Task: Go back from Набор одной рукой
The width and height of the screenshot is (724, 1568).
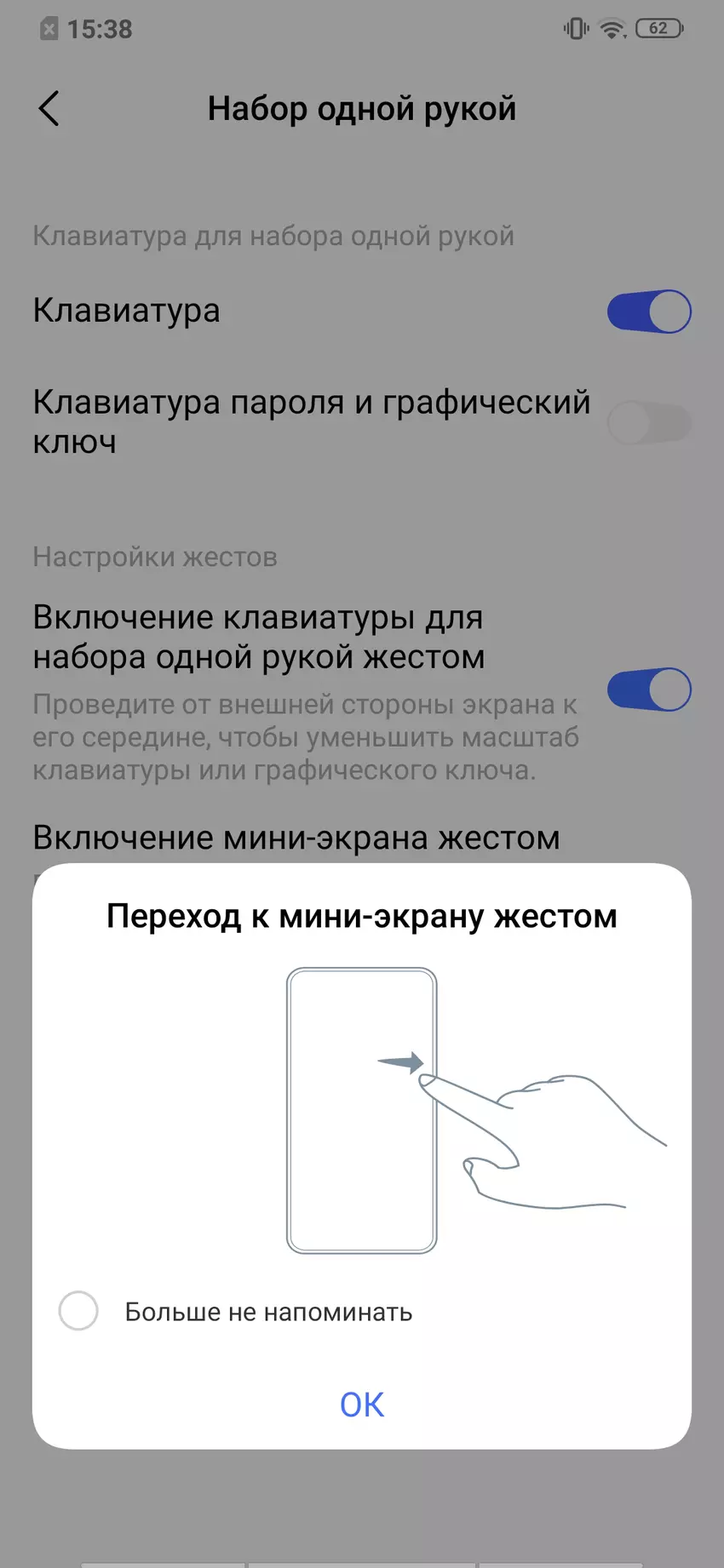Action: (49, 109)
